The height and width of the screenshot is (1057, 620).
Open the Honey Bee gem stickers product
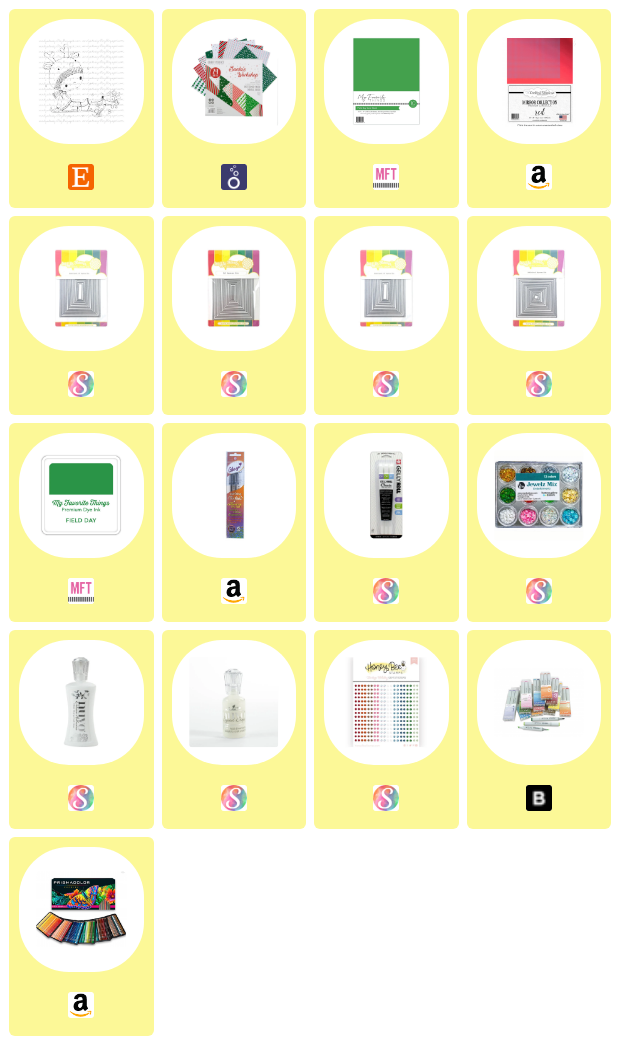pyautogui.click(x=386, y=702)
